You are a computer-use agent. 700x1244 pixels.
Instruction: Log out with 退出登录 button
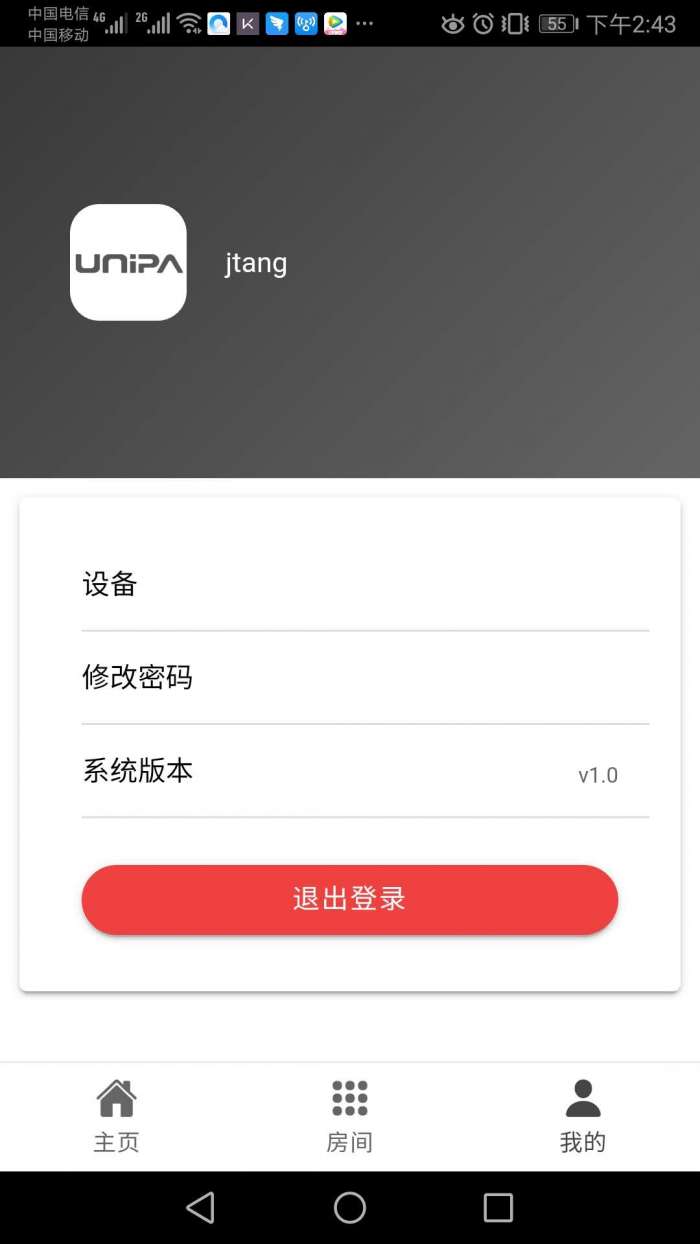click(x=350, y=899)
